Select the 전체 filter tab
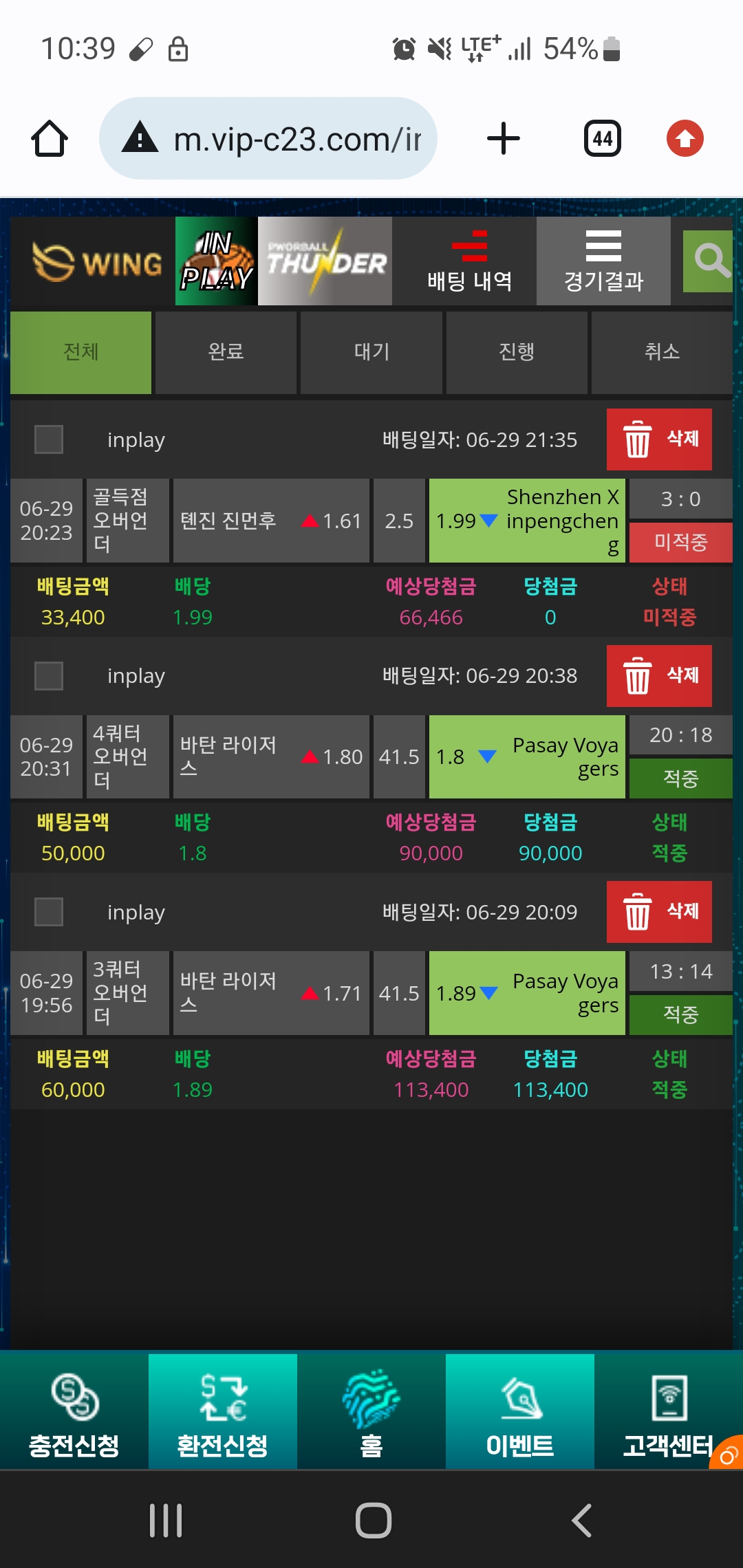This screenshot has height=1568, width=743. pyautogui.click(x=81, y=352)
